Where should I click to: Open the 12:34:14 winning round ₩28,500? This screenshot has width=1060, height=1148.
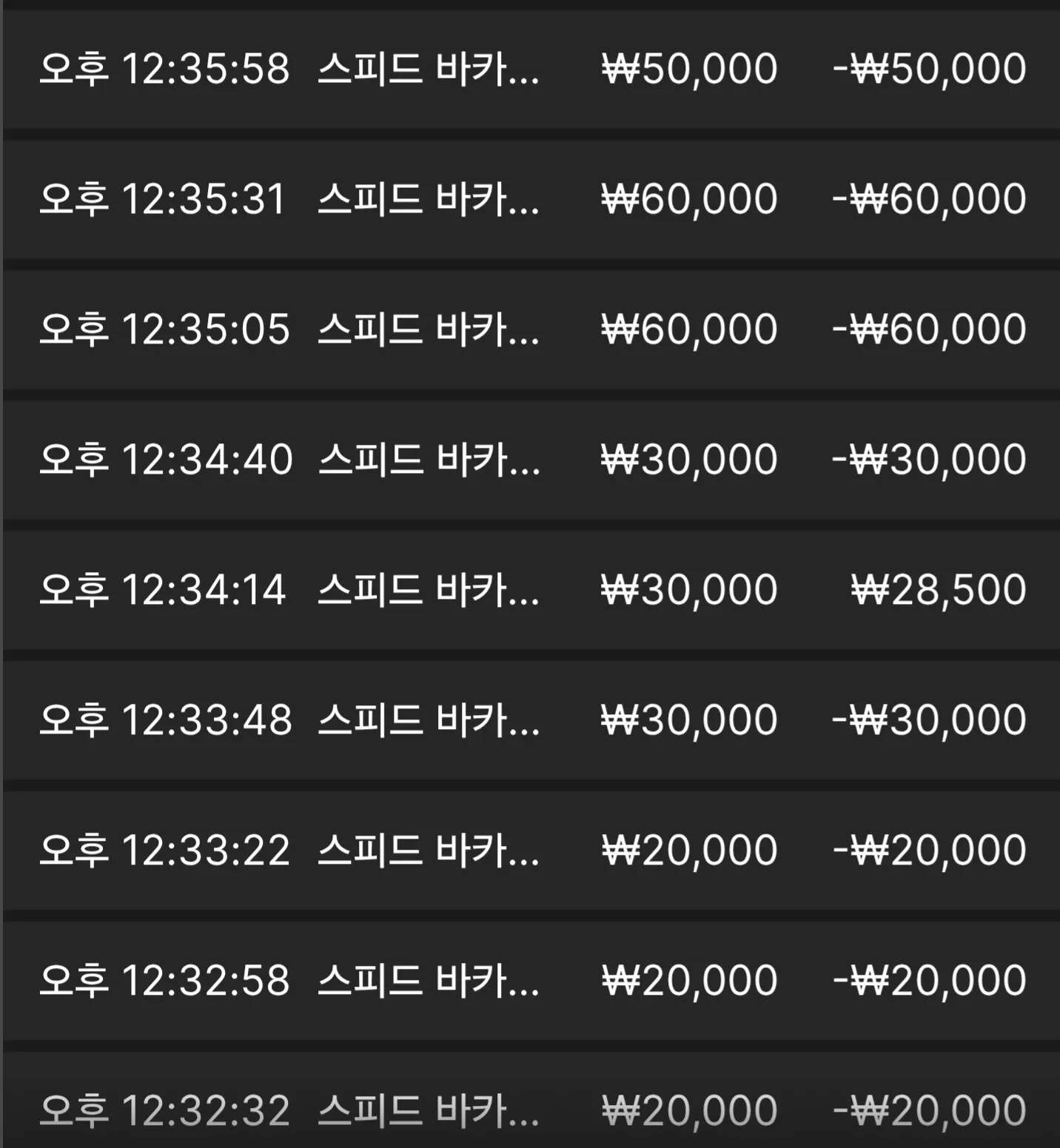[x=531, y=590]
